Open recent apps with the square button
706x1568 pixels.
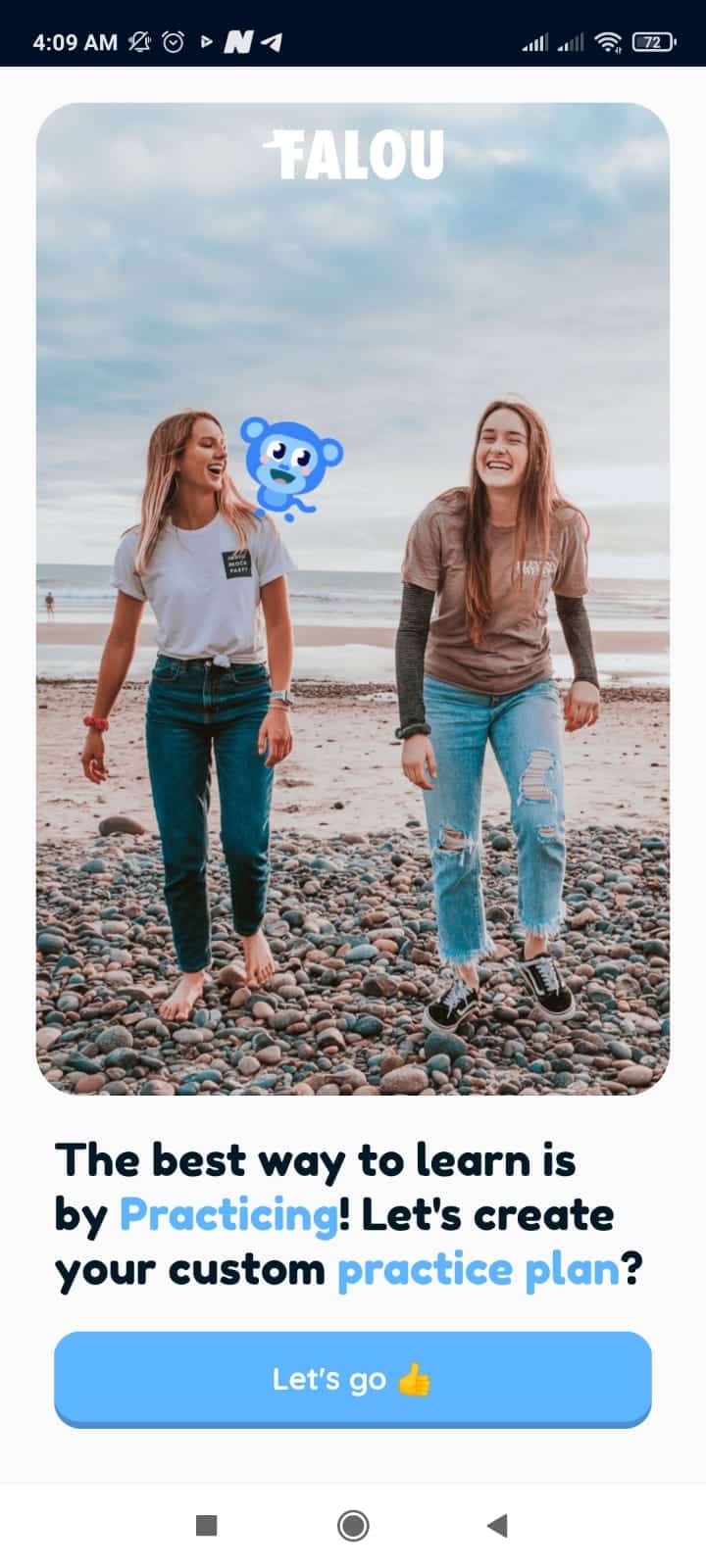coord(206,1525)
